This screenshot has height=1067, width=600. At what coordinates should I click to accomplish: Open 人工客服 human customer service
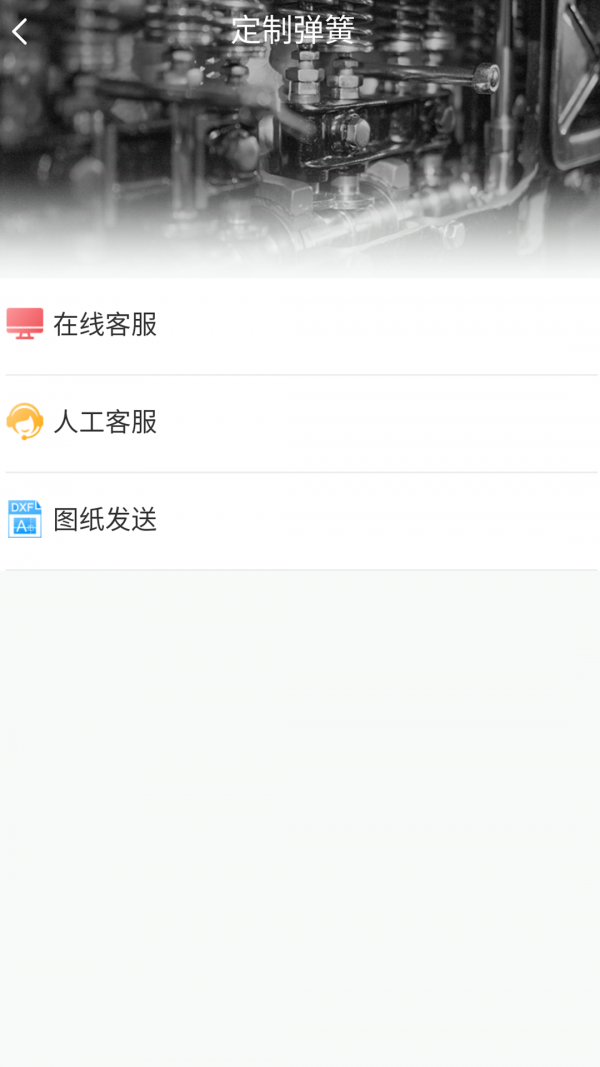click(105, 422)
